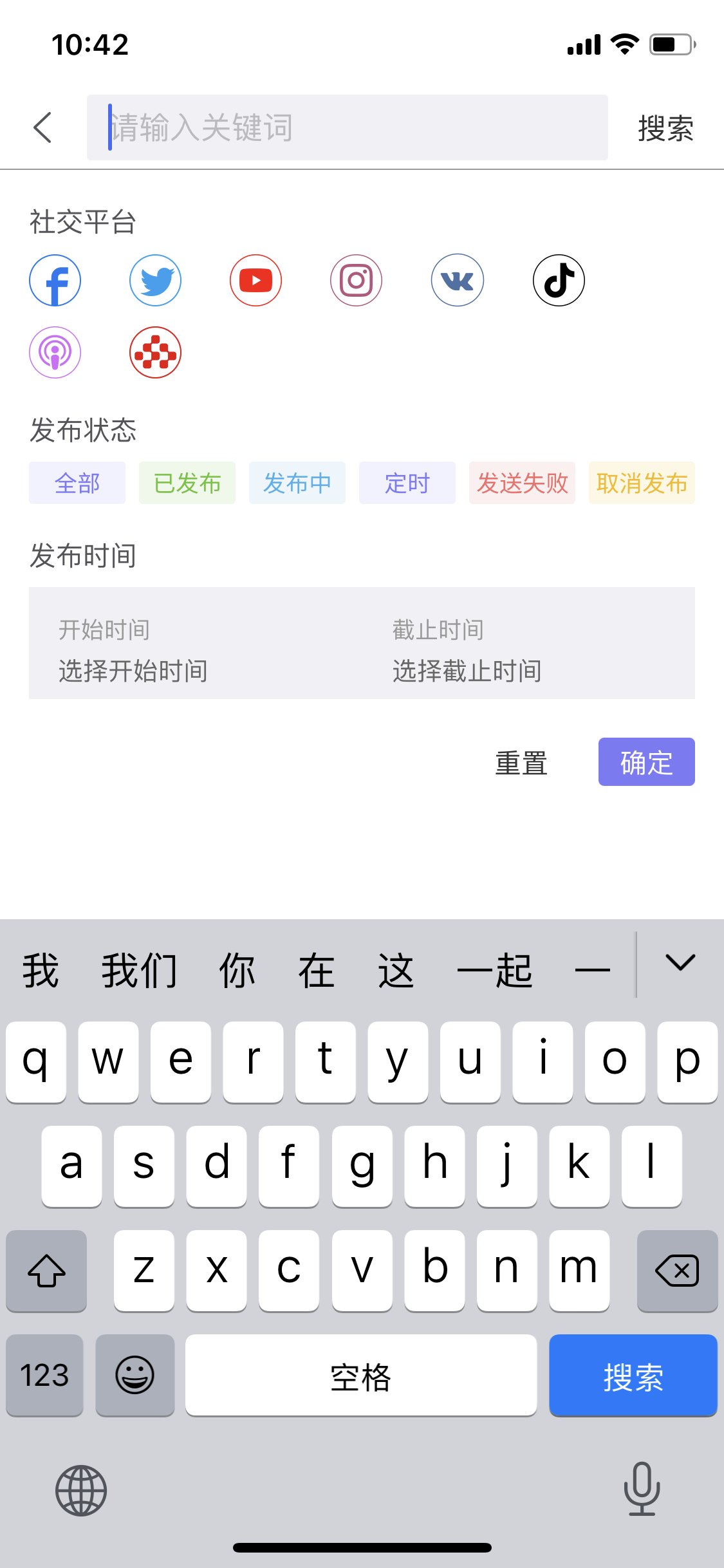Pick the VK platform icon
The image size is (724, 1568).
click(x=457, y=280)
